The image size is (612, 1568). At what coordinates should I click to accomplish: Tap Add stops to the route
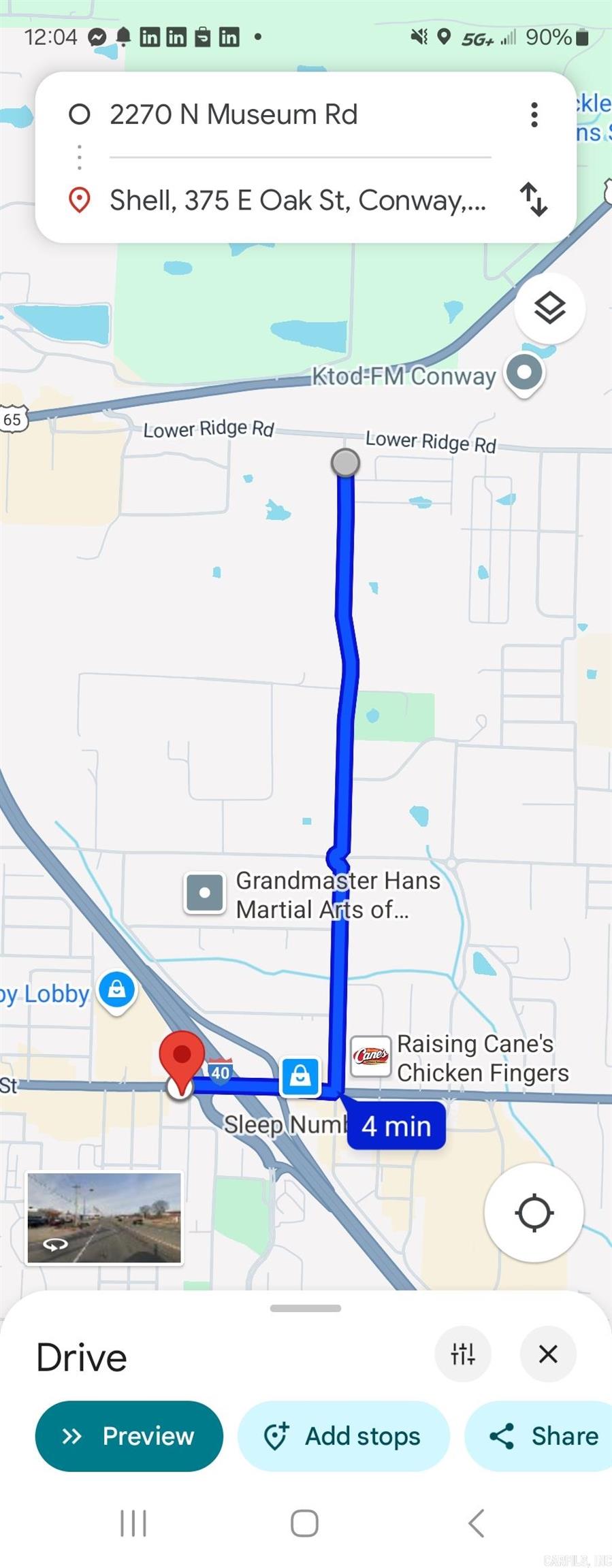click(343, 1436)
